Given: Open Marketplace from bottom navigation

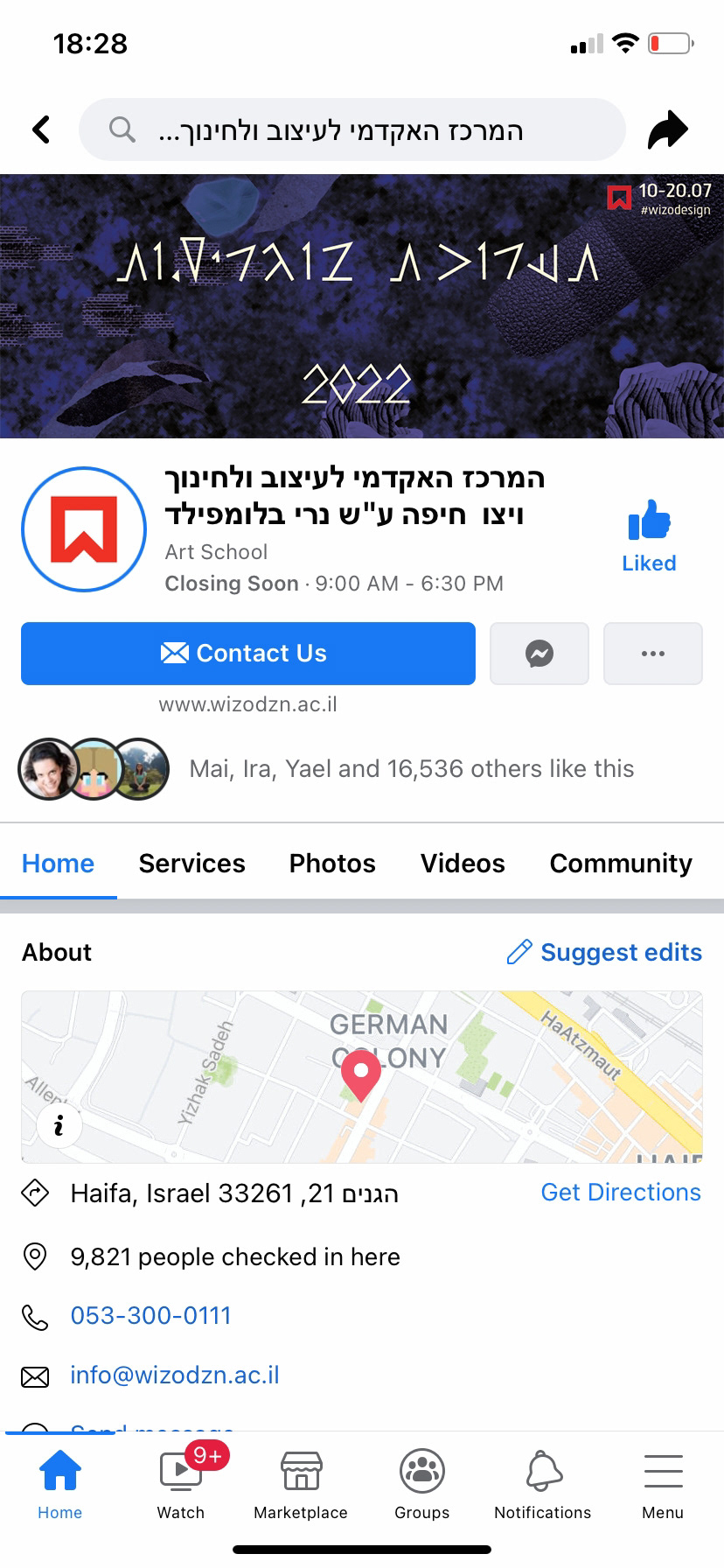Looking at the screenshot, I should pyautogui.click(x=301, y=1485).
